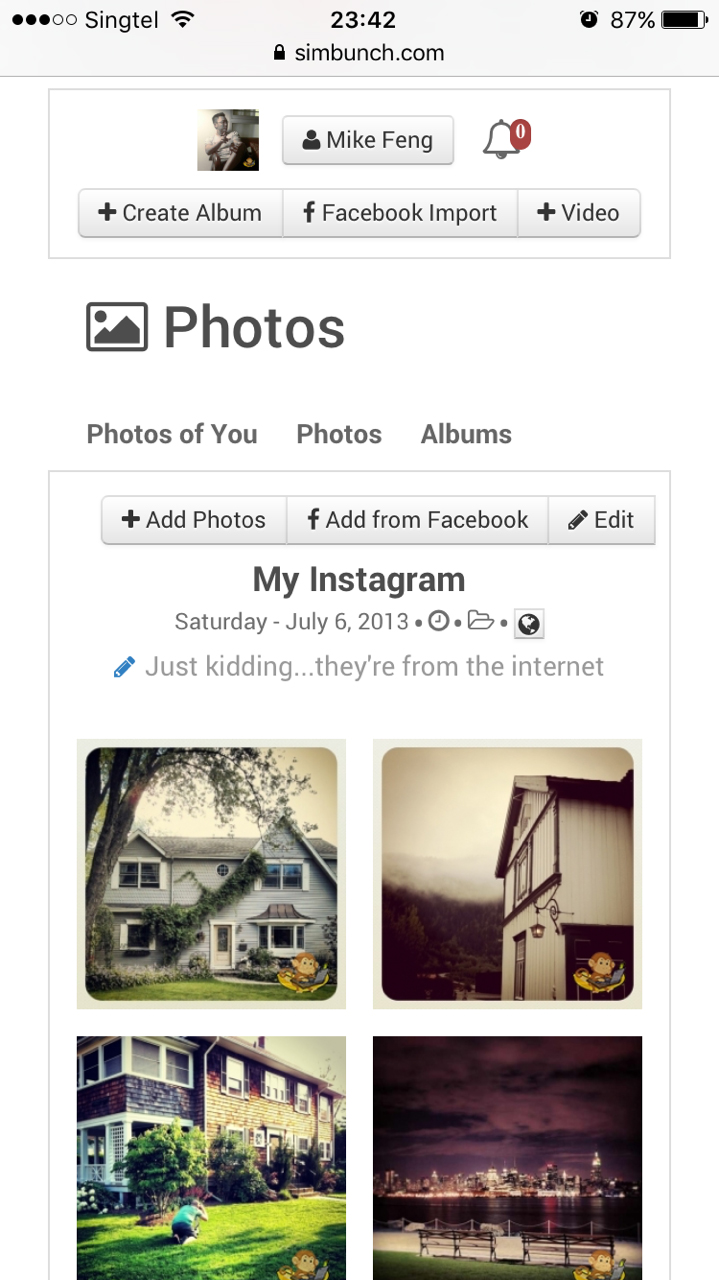Open the shingled house with lawn photo
Screen dimensions: 719x1280
(211, 1158)
